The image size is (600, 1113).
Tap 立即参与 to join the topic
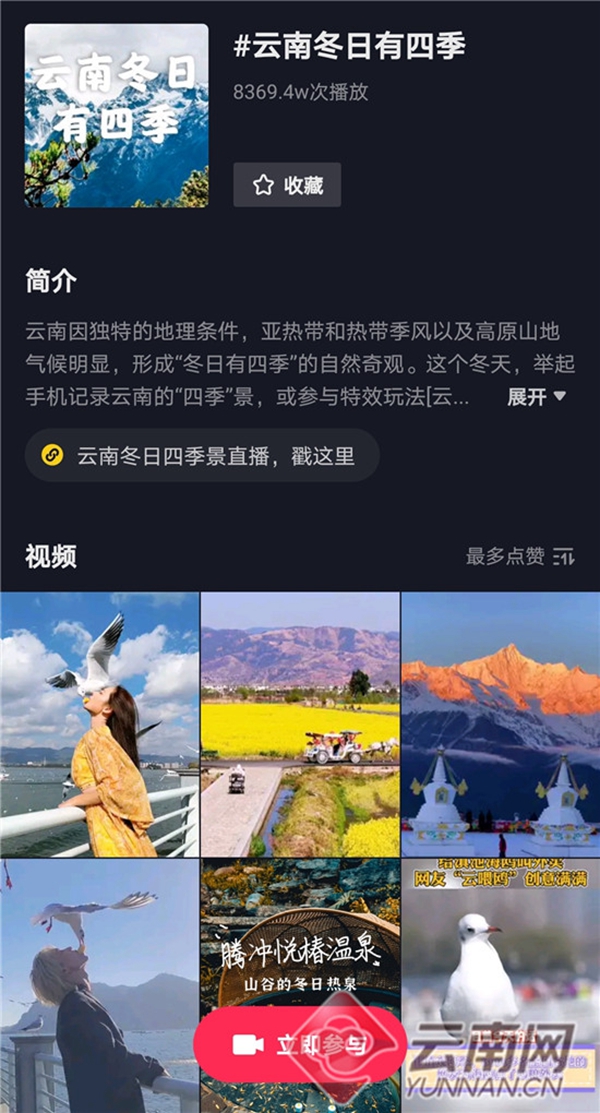(300, 1044)
